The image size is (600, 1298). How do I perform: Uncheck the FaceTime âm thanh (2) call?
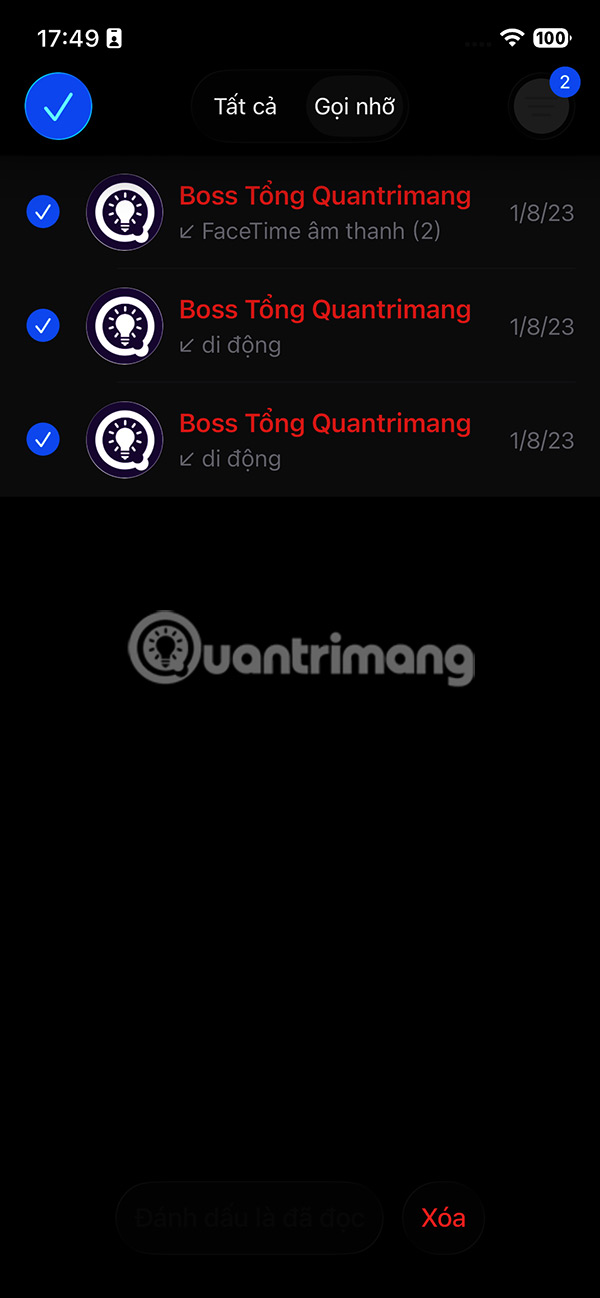click(43, 212)
